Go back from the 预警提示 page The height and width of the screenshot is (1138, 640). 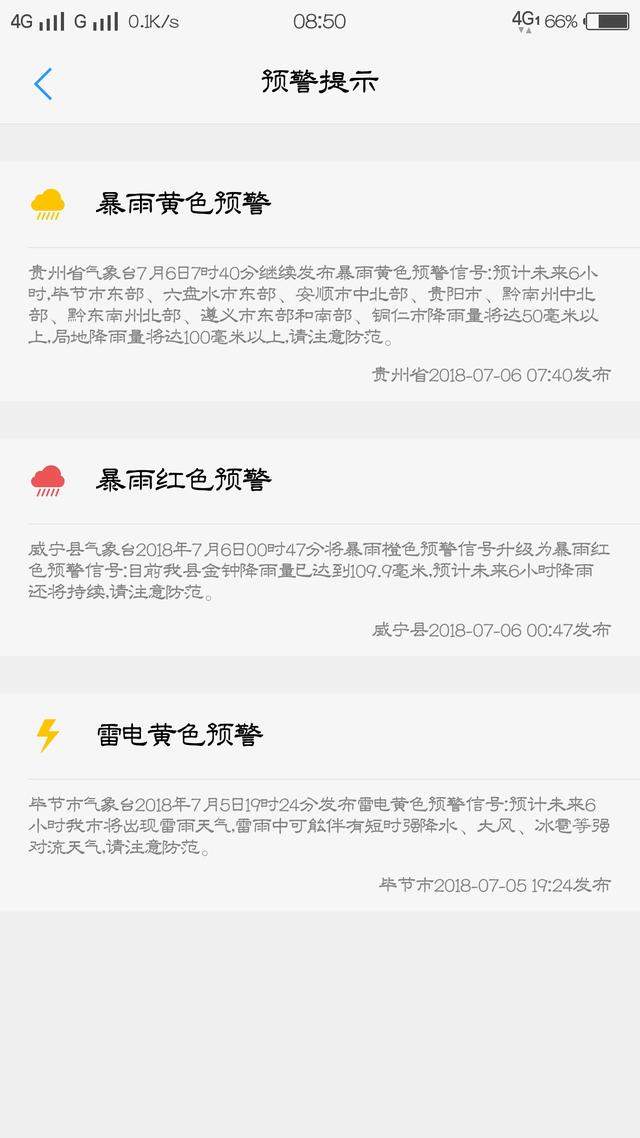43,84
